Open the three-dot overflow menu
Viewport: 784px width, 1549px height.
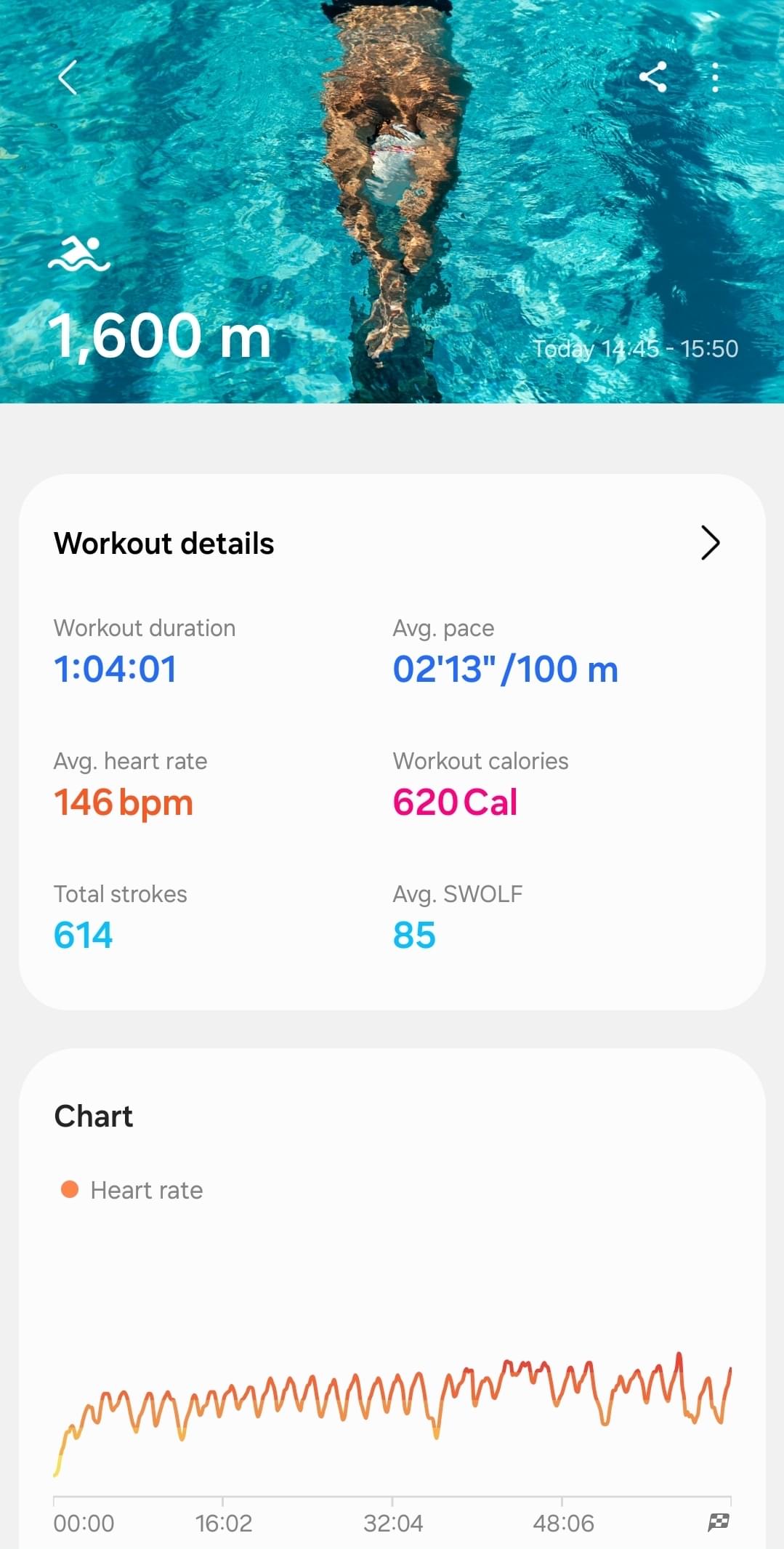coord(716,77)
